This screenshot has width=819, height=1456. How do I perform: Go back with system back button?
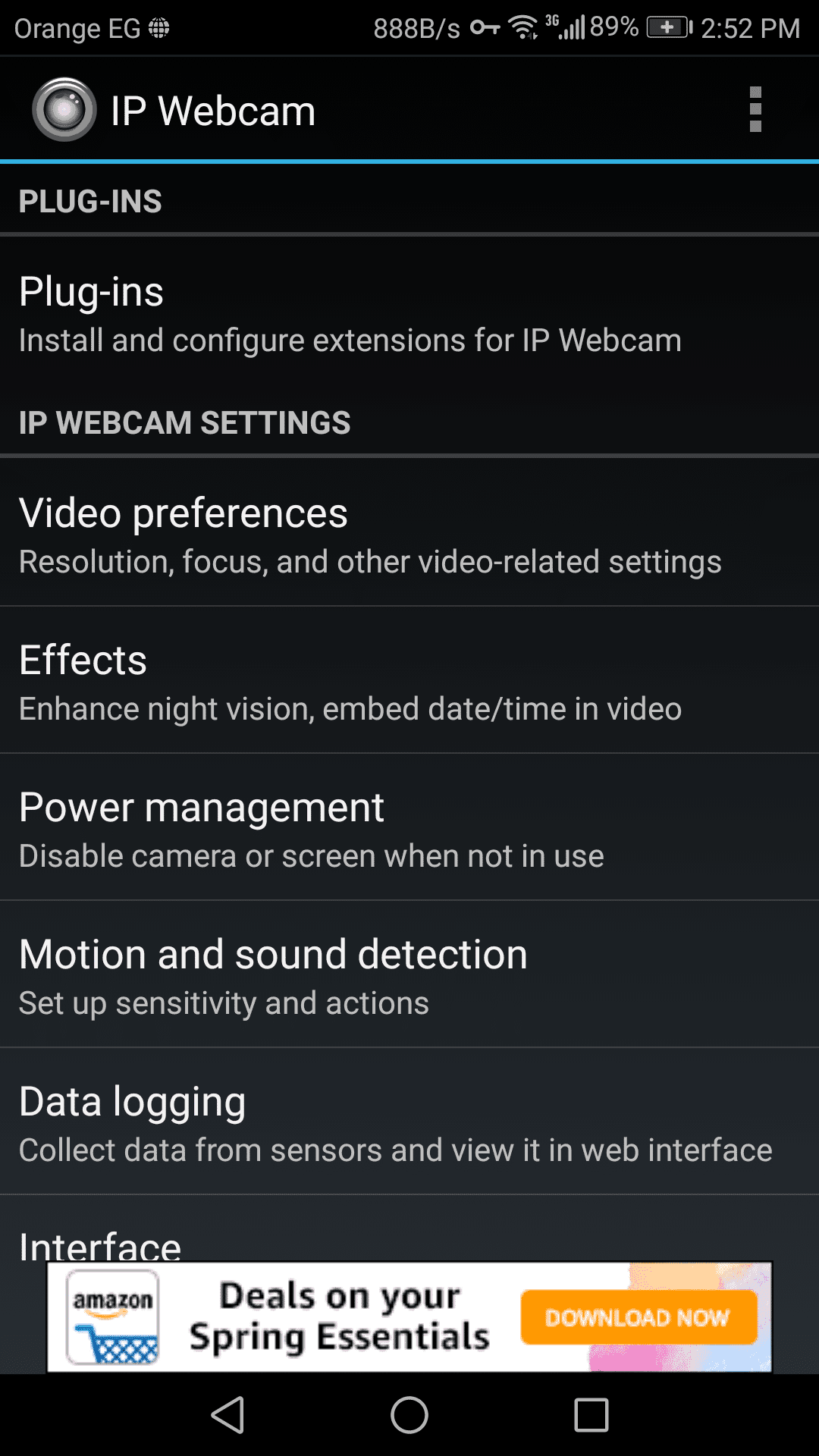227,1415
